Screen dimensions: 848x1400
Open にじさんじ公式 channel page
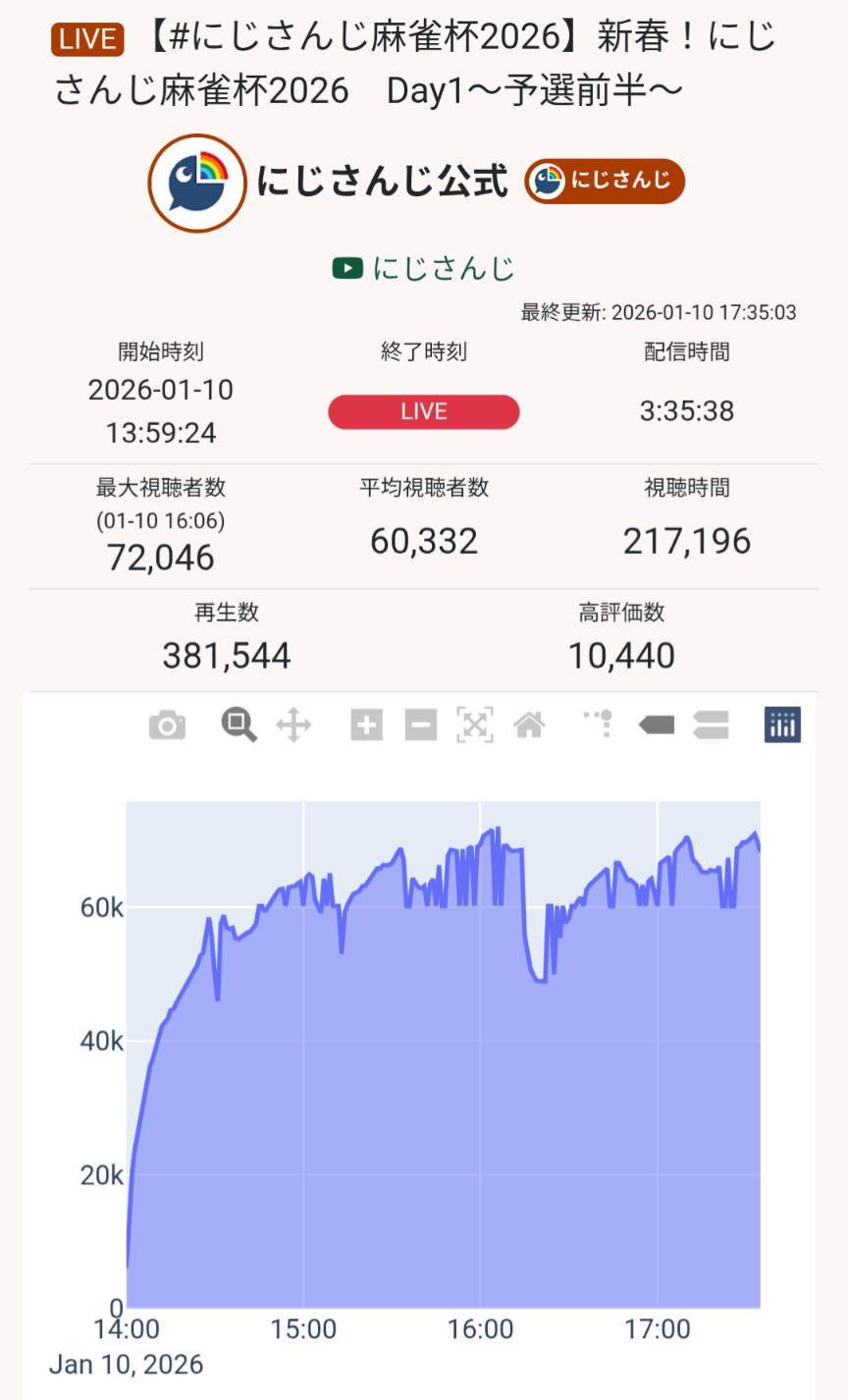tap(382, 183)
